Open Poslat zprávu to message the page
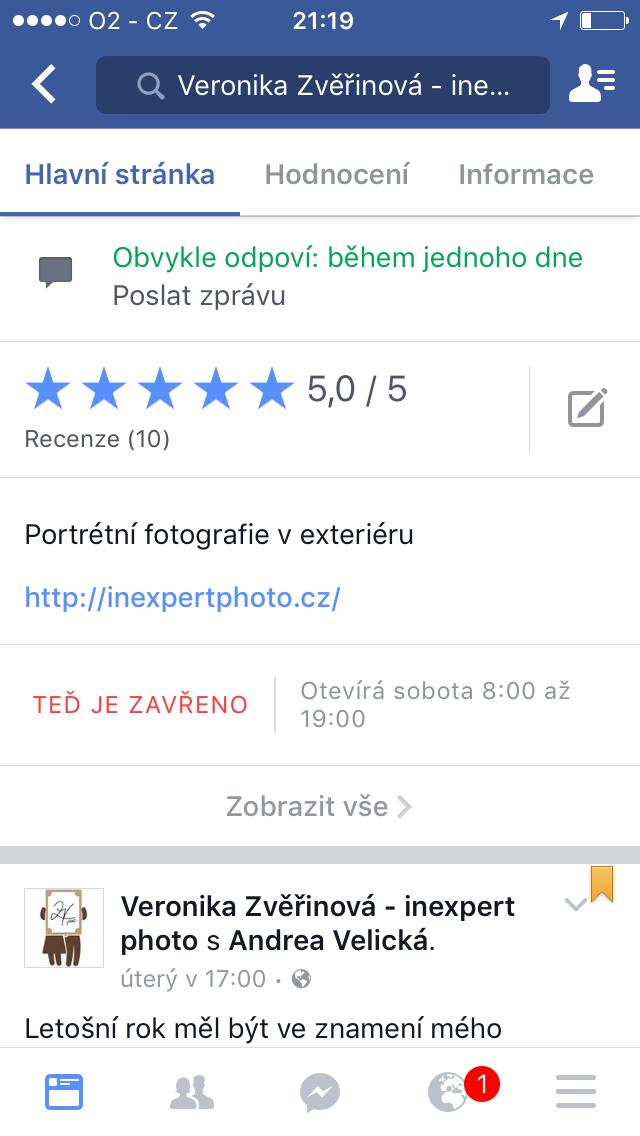The image size is (640, 1136). point(199,296)
